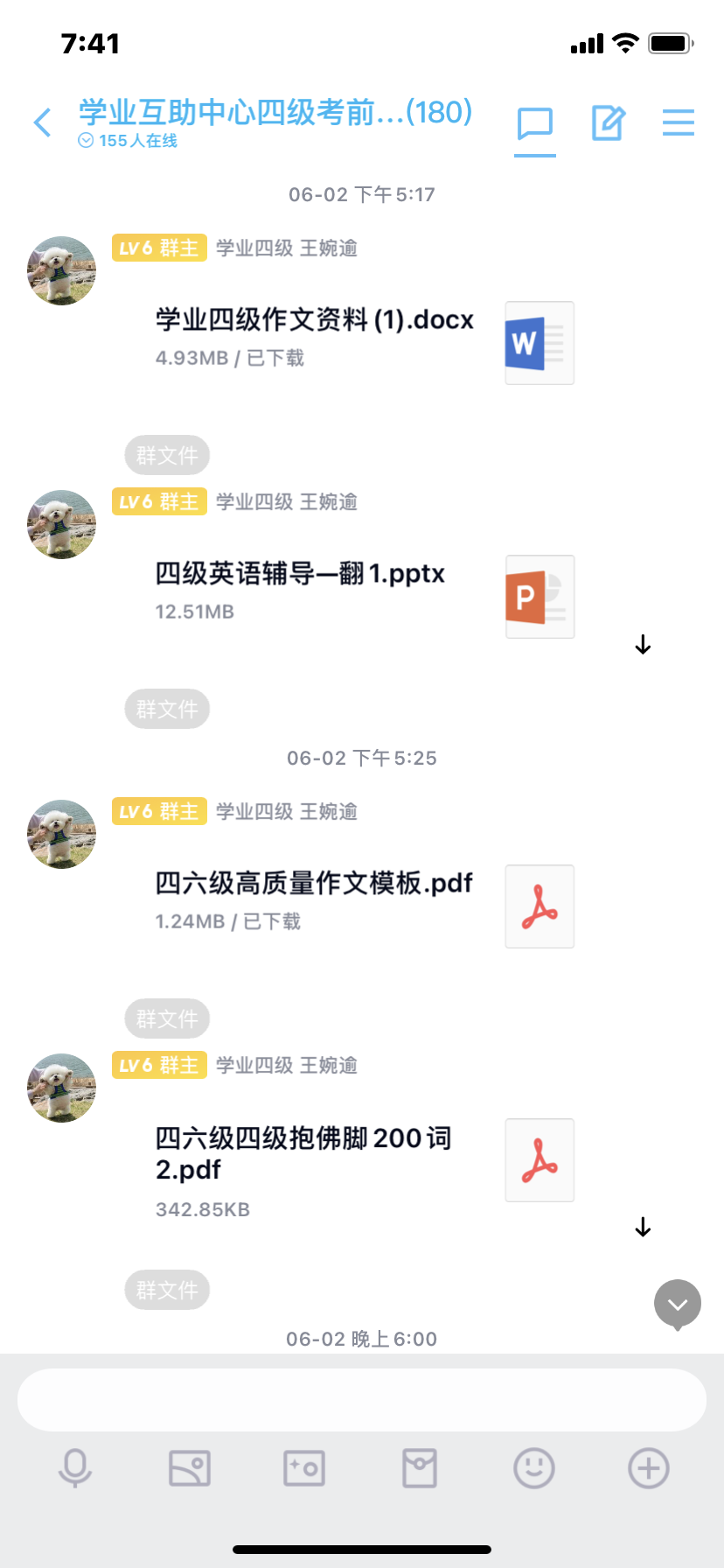Open the camera to take a photo
724x1568 pixels.
coord(304,1467)
